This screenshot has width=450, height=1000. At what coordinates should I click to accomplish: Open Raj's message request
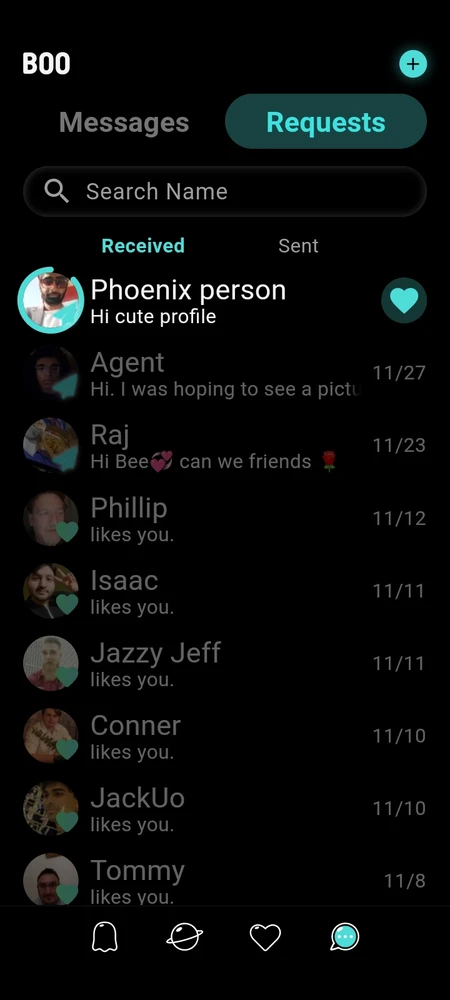(225, 445)
